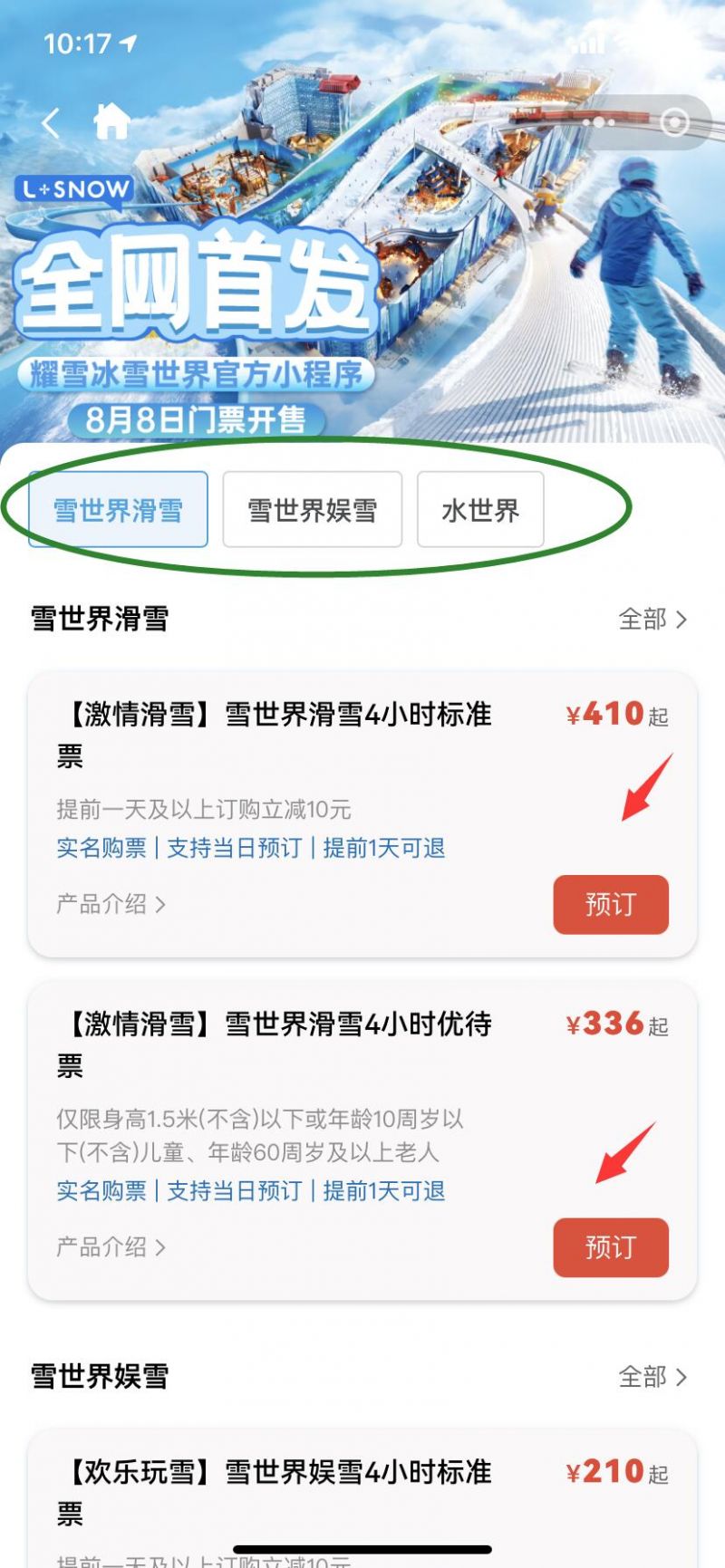View 全部 for 雪世界娱雪 section
This screenshot has height=1568, width=725.
[652, 1377]
